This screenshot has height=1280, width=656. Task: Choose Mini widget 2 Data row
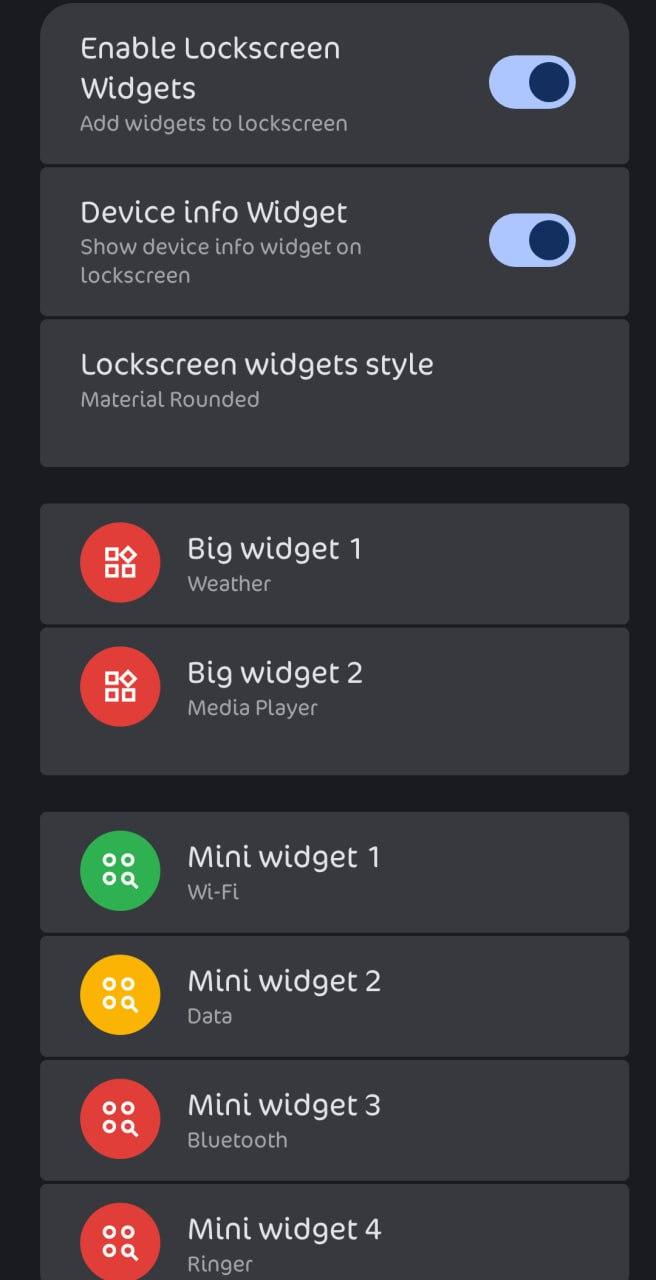(334, 996)
